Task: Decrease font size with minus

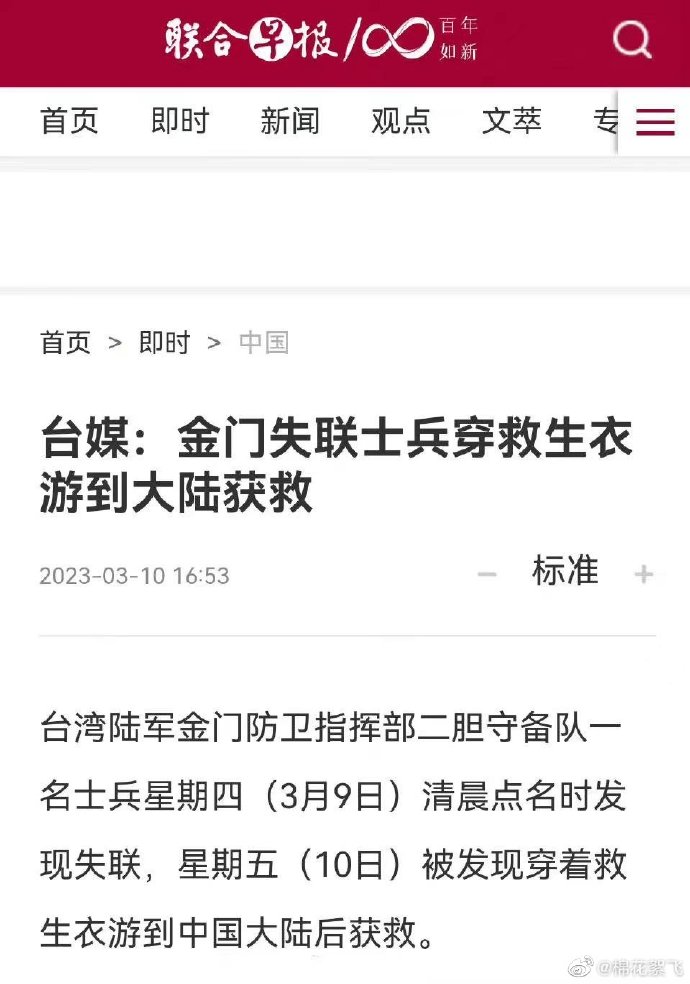Action: (x=487, y=574)
